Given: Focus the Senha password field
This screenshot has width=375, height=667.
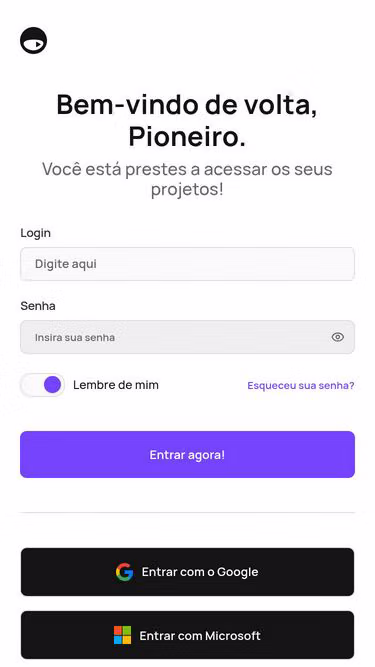Looking at the screenshot, I should click(187, 337).
